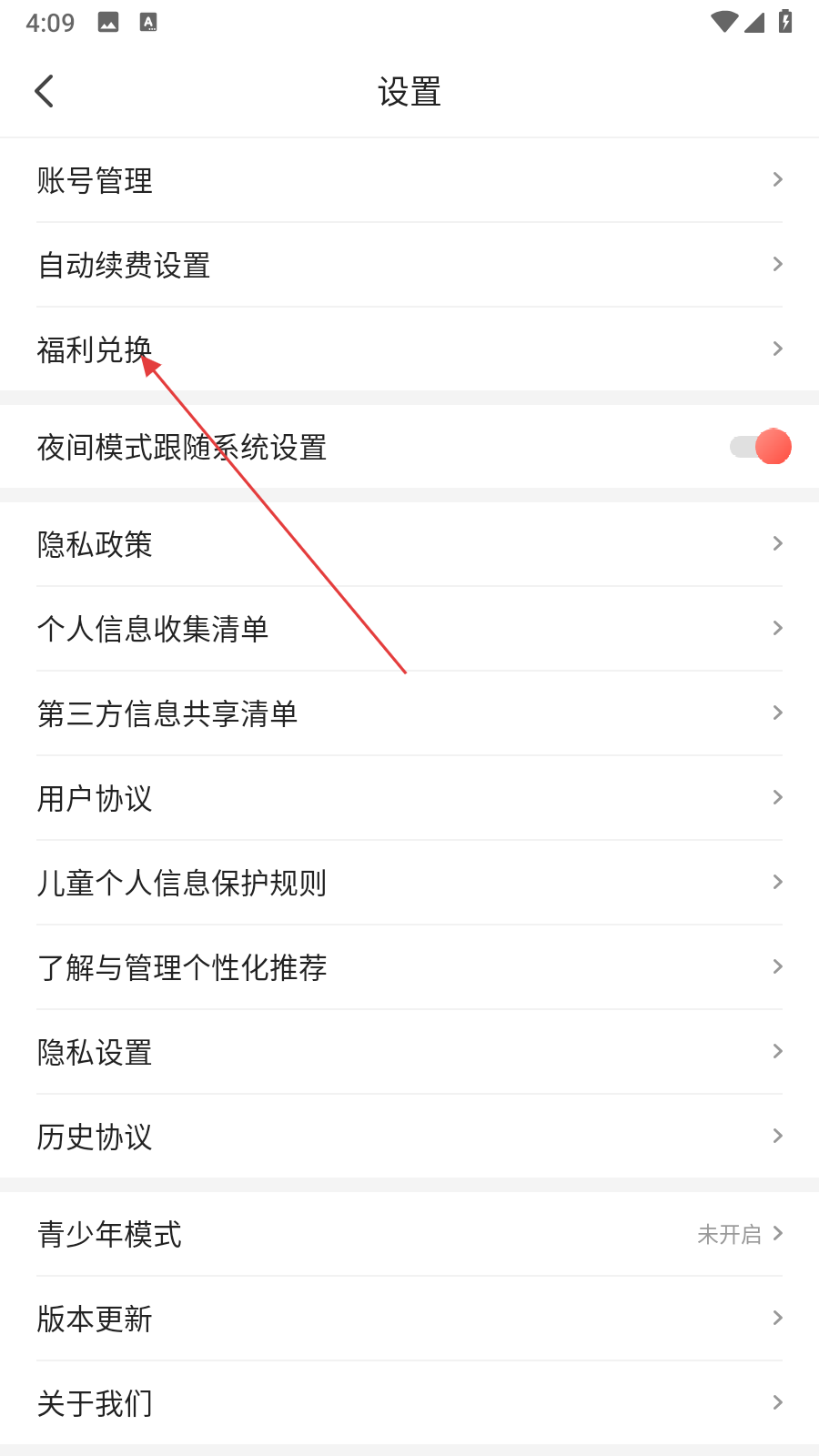
Task: Open 了解与管理个性化推荐
Action: 409,967
